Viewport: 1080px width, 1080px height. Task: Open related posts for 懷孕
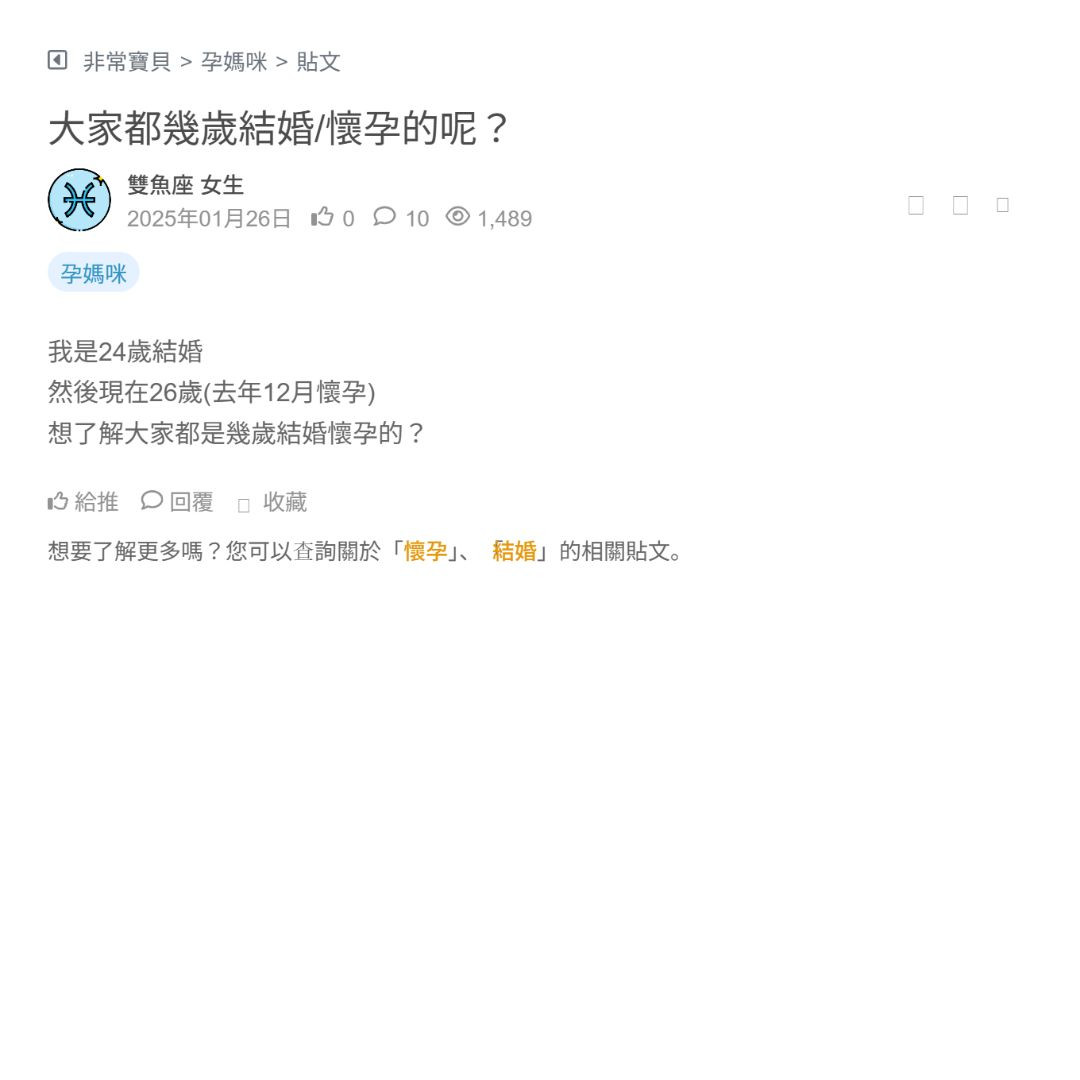[x=425, y=551]
